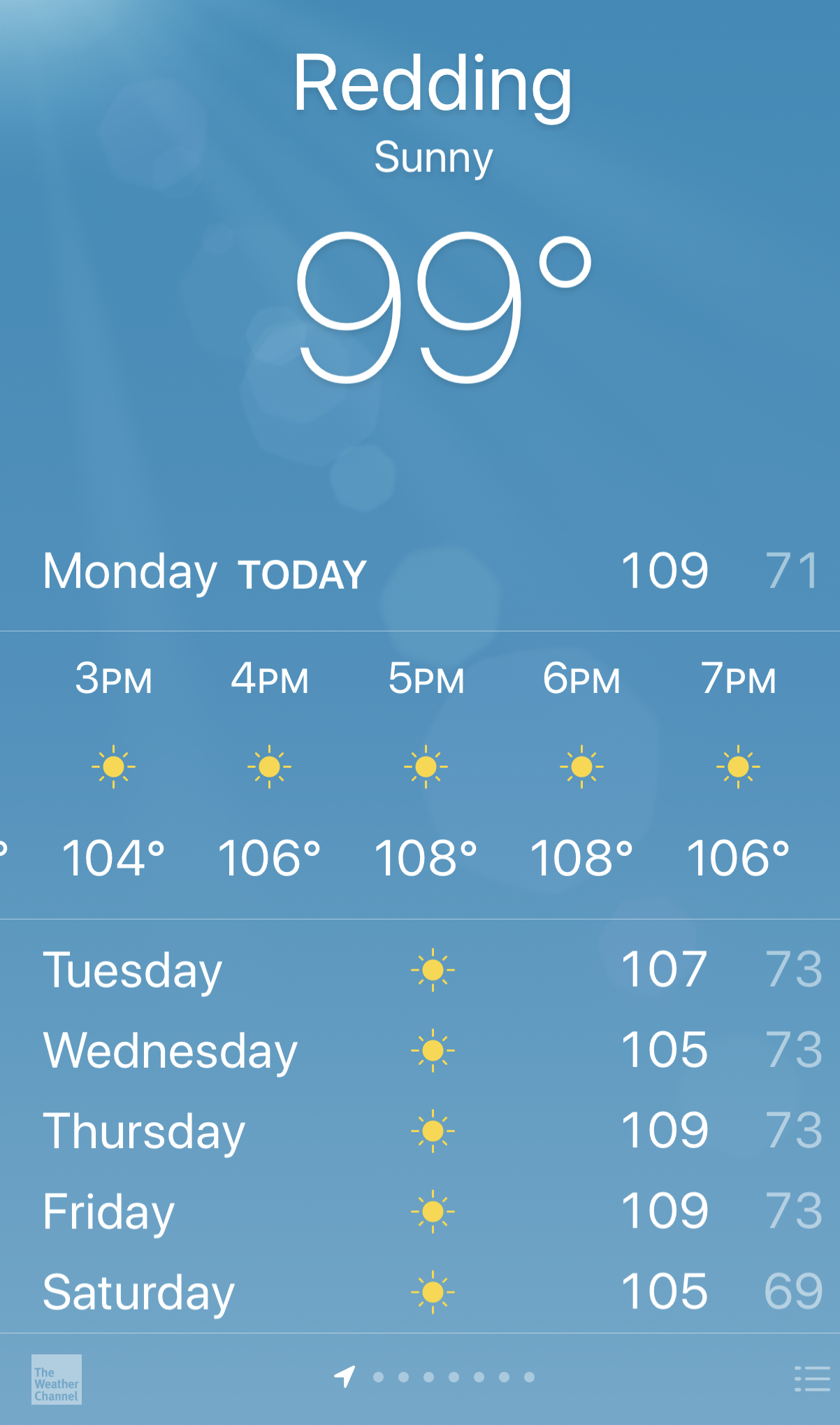Screen dimensions: 840x1425
Task: Open The Weather Channel link
Action: coord(56,1379)
